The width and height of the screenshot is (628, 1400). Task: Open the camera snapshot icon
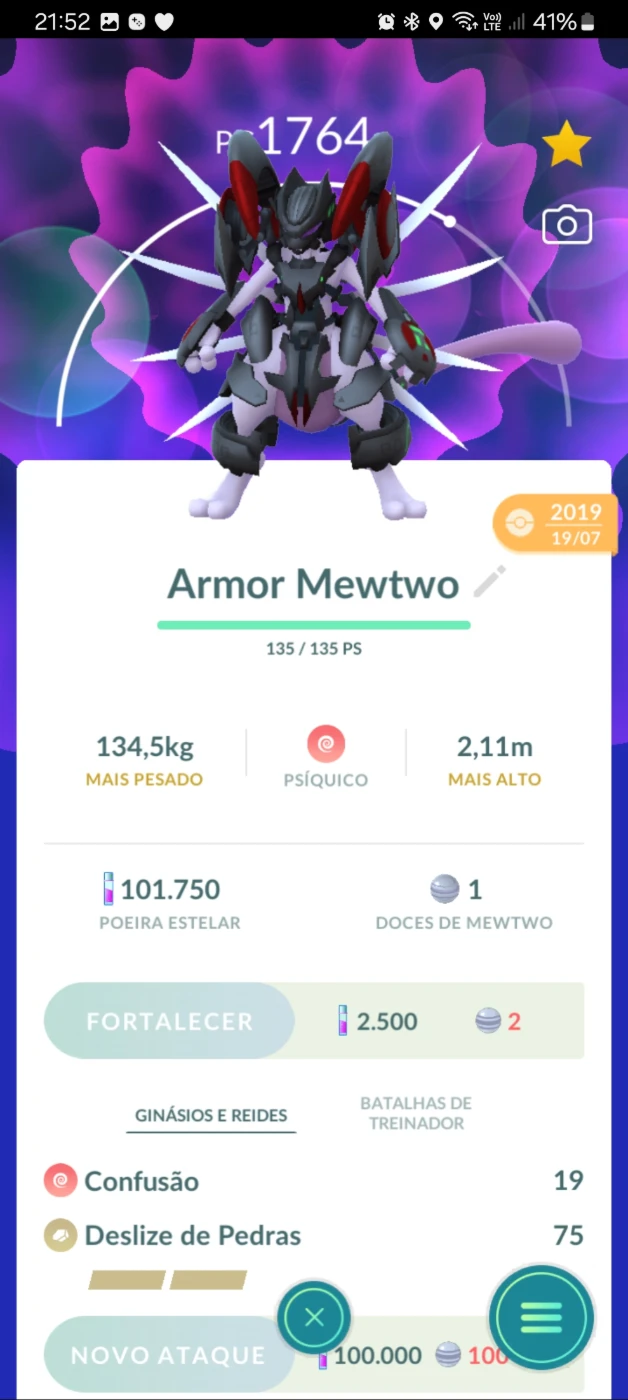[567, 226]
